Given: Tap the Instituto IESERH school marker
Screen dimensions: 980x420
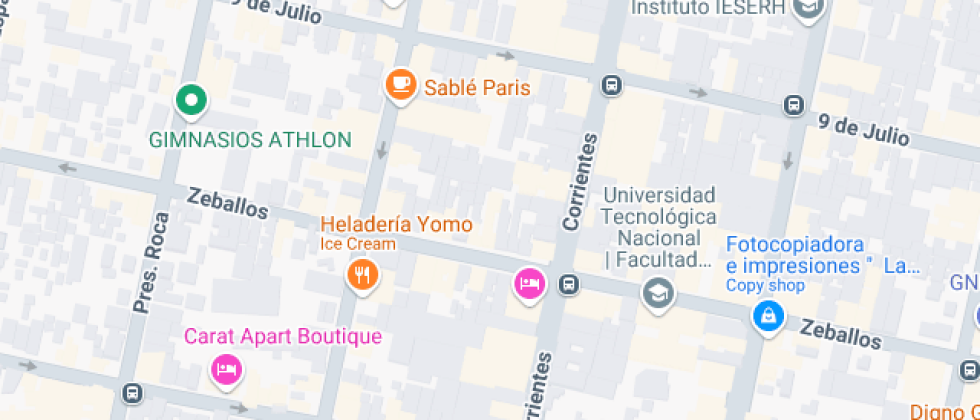Looking at the screenshot, I should [x=809, y=9].
